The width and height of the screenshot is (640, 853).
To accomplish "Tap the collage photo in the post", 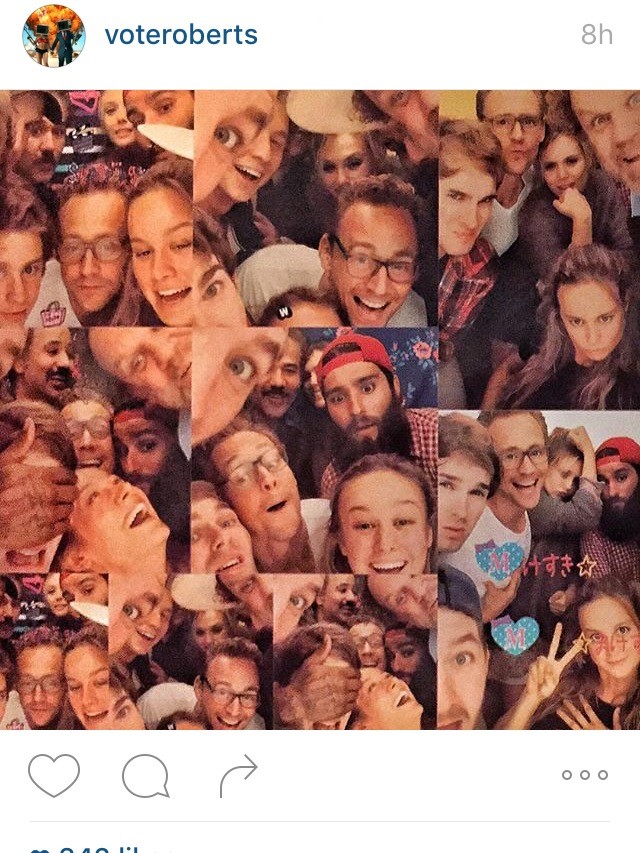I will [320, 410].
